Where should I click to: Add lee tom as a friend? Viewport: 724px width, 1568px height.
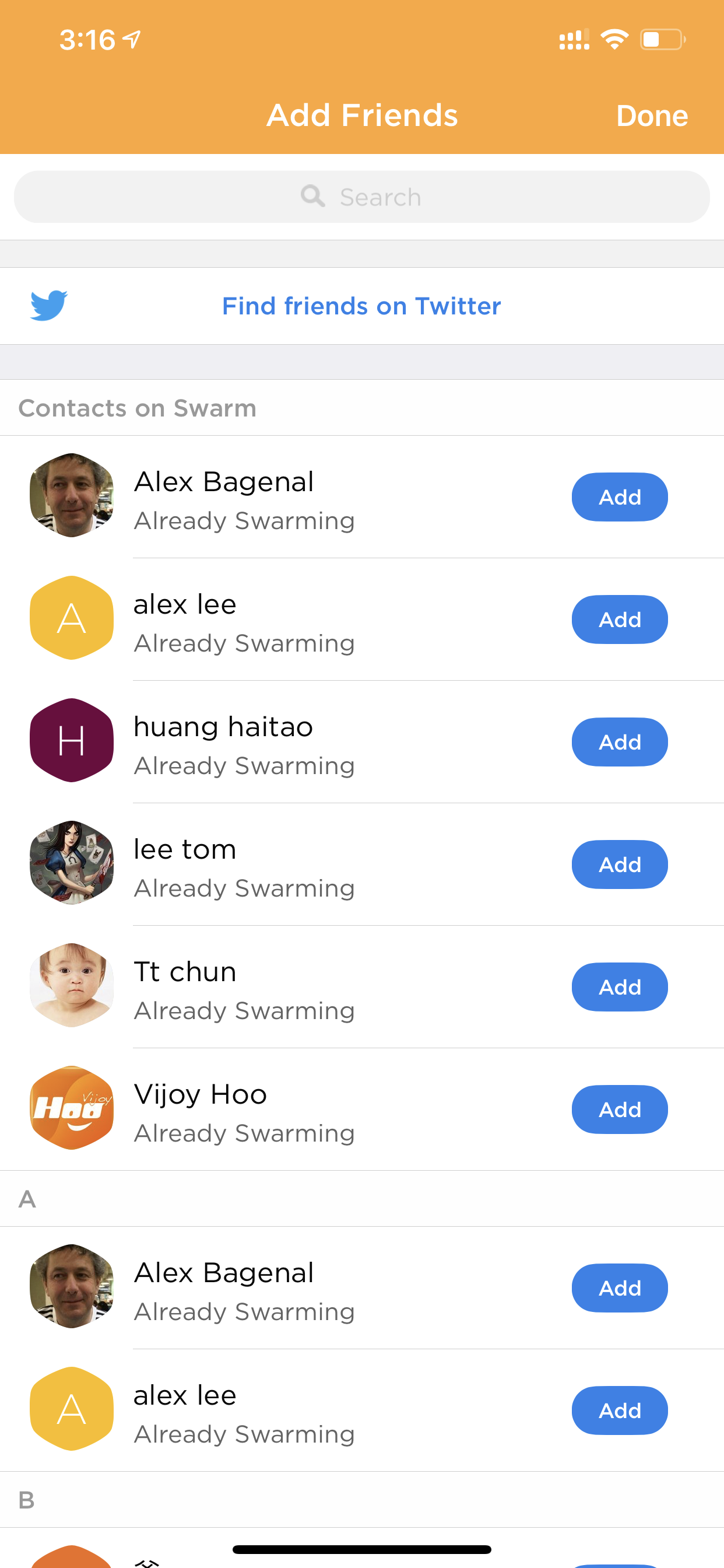619,864
